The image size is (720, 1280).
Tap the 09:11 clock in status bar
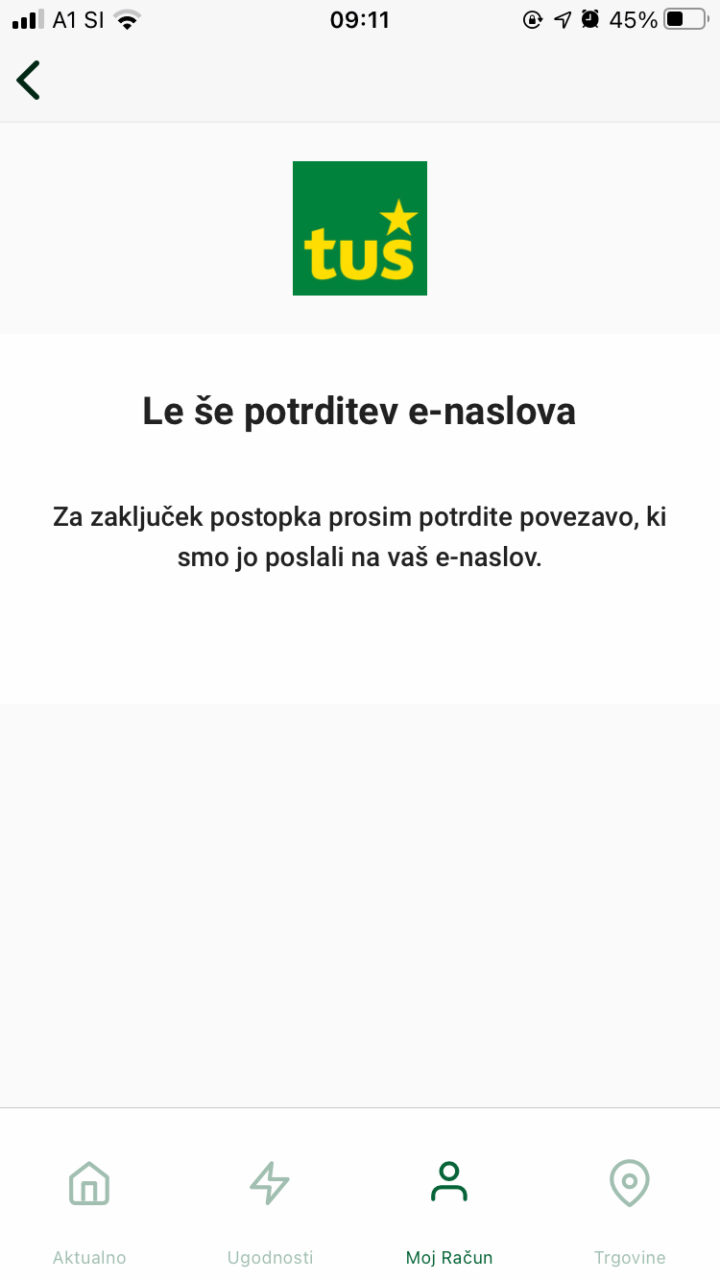coord(360,18)
